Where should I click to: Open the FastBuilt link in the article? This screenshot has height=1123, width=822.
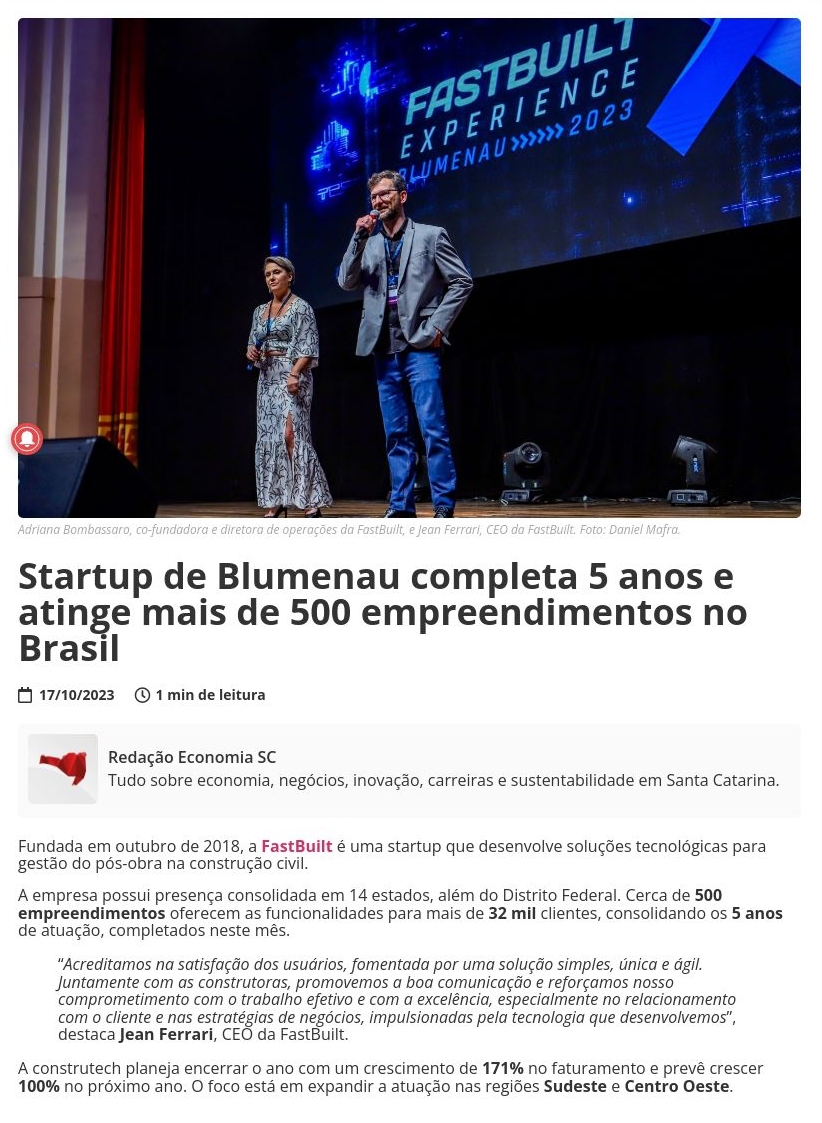(x=296, y=846)
